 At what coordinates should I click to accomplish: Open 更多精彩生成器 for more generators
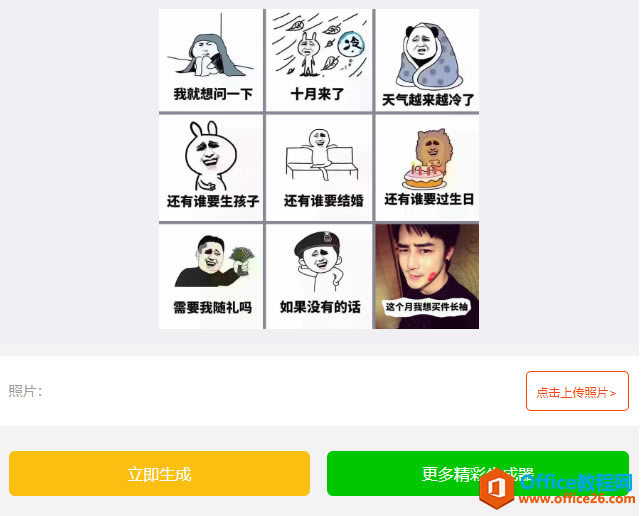[420, 474]
